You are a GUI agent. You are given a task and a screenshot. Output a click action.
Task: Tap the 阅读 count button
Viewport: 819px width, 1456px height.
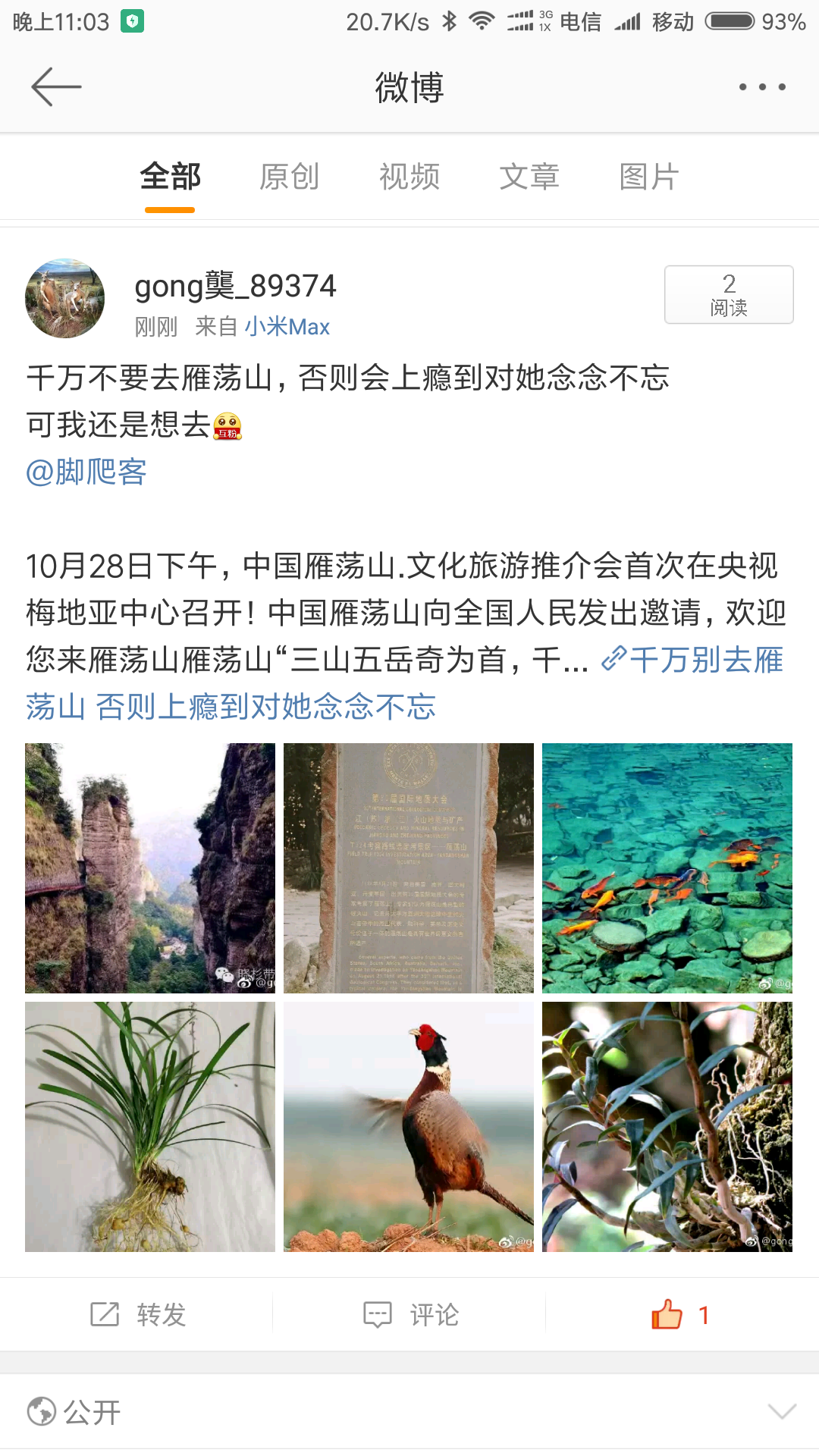pyautogui.click(x=729, y=294)
